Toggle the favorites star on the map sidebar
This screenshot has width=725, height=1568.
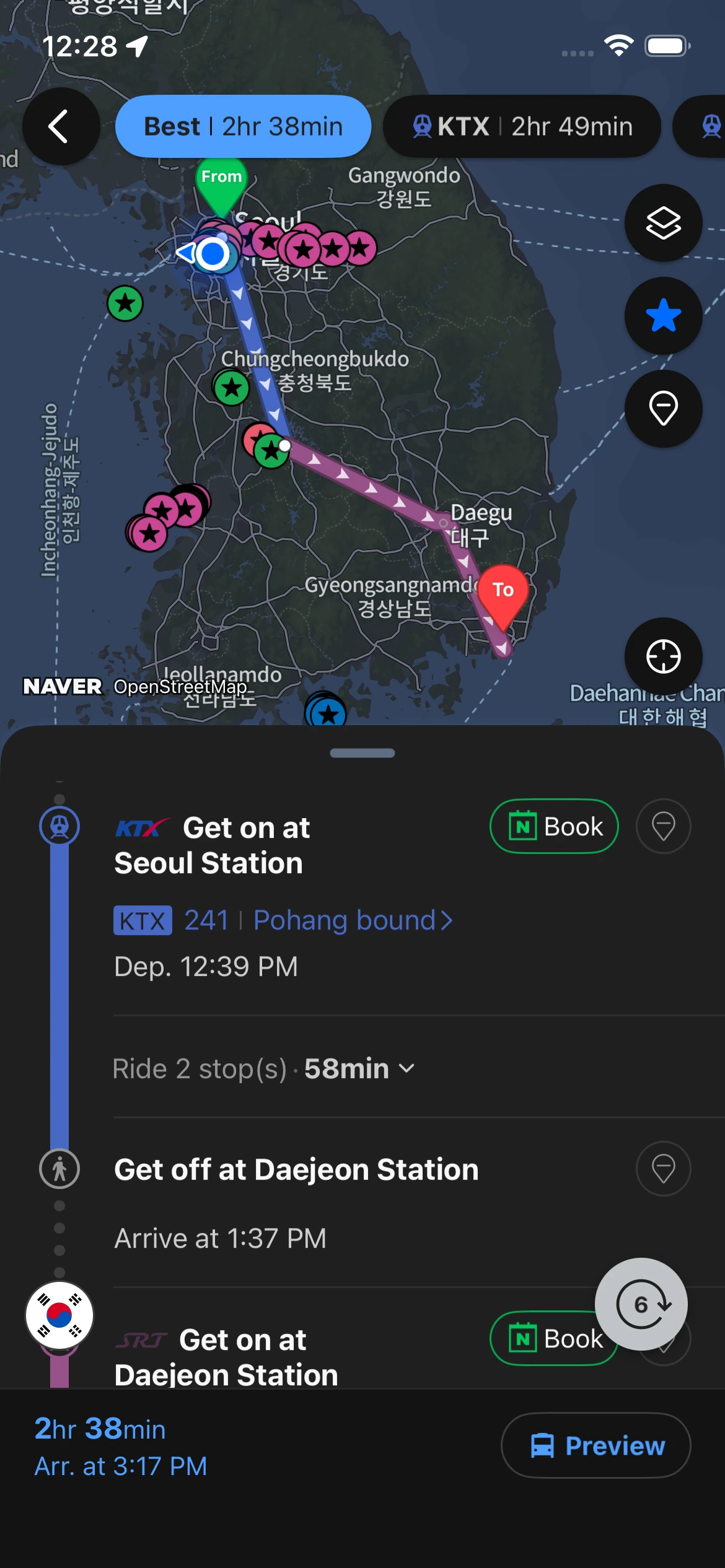point(662,316)
